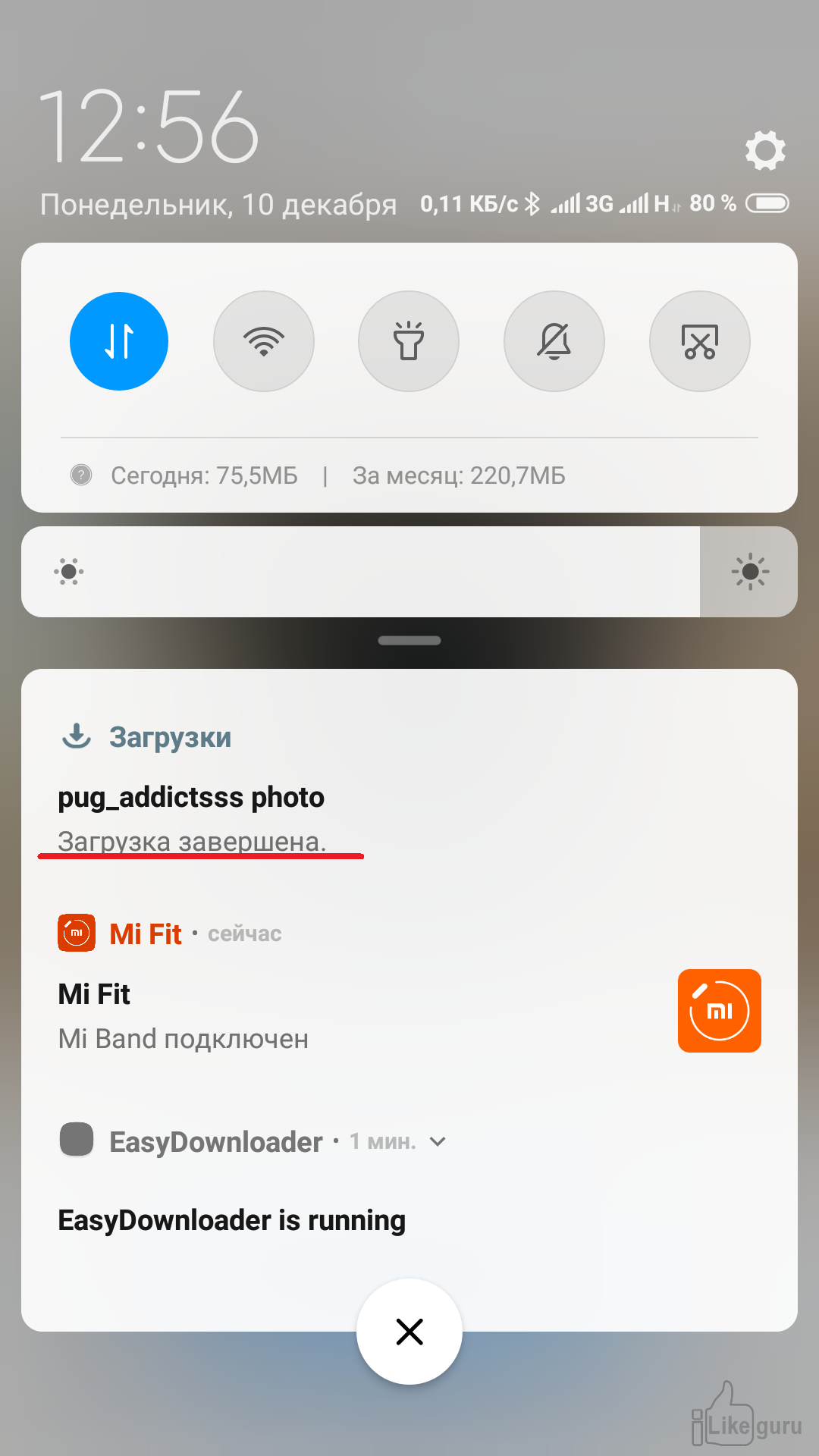Viewport: 819px width, 1456px height.
Task: Clear all notifications with the X button
Action: [409, 1332]
